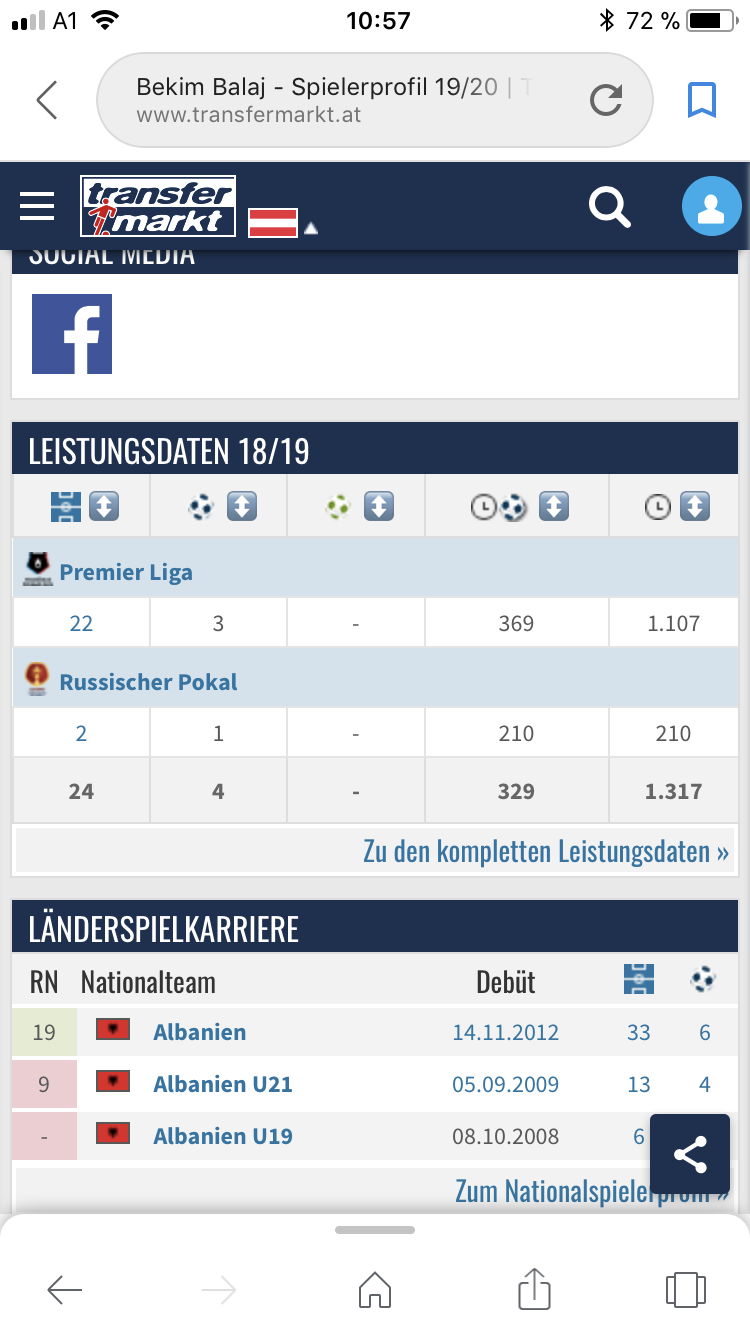Open Premier Liga competition link
Image resolution: width=750 pixels, height=1334 pixels.
click(126, 572)
